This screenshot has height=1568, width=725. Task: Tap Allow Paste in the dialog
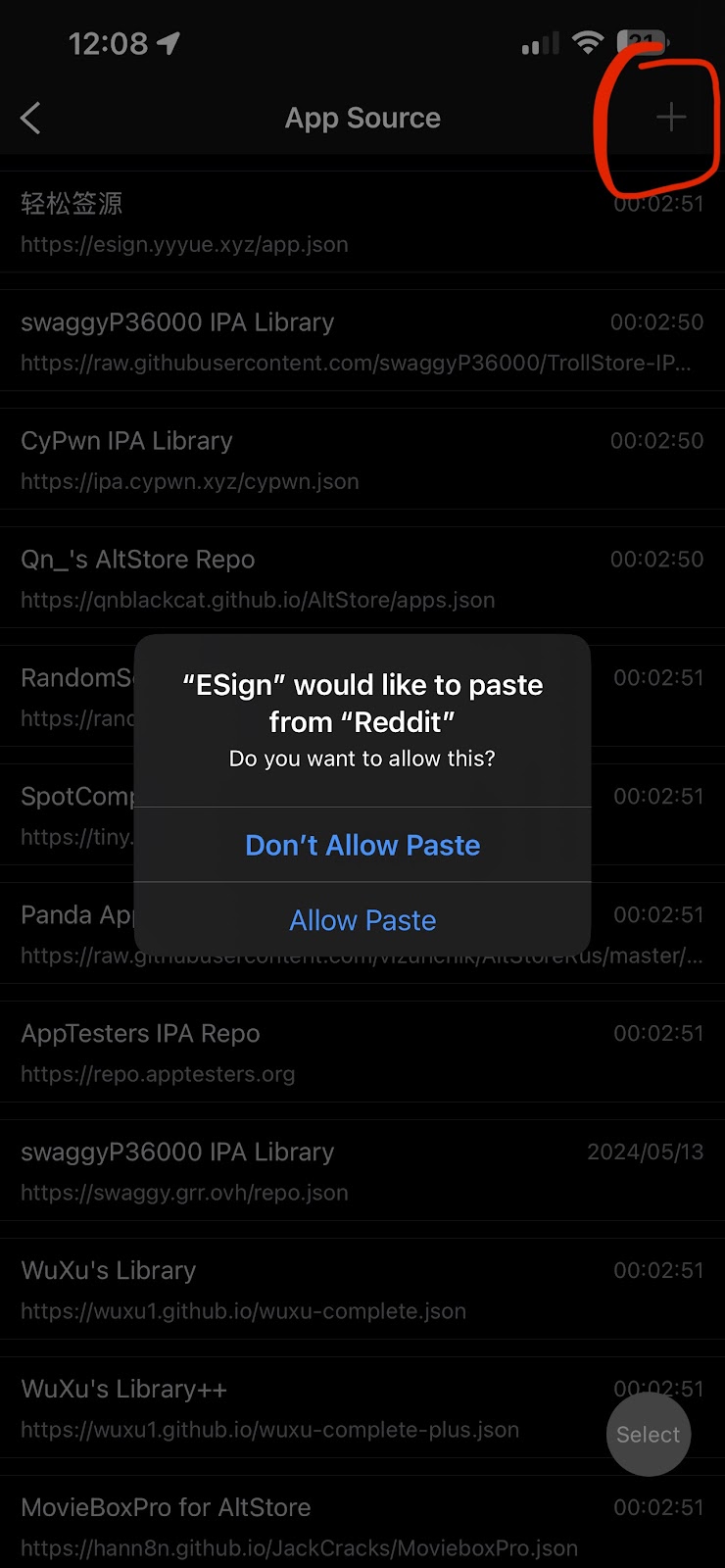(x=362, y=920)
